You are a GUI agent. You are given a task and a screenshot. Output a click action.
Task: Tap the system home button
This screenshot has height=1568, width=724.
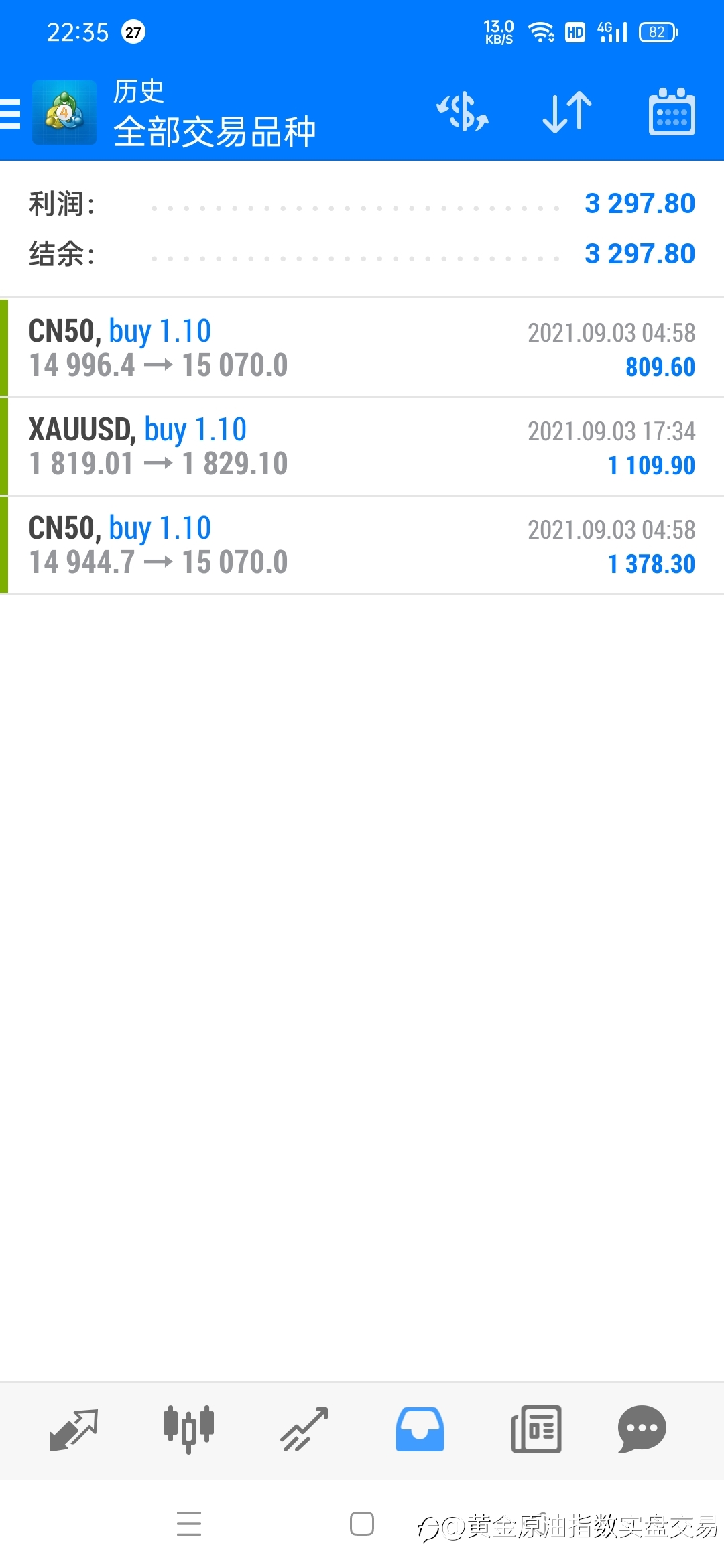[362, 1524]
